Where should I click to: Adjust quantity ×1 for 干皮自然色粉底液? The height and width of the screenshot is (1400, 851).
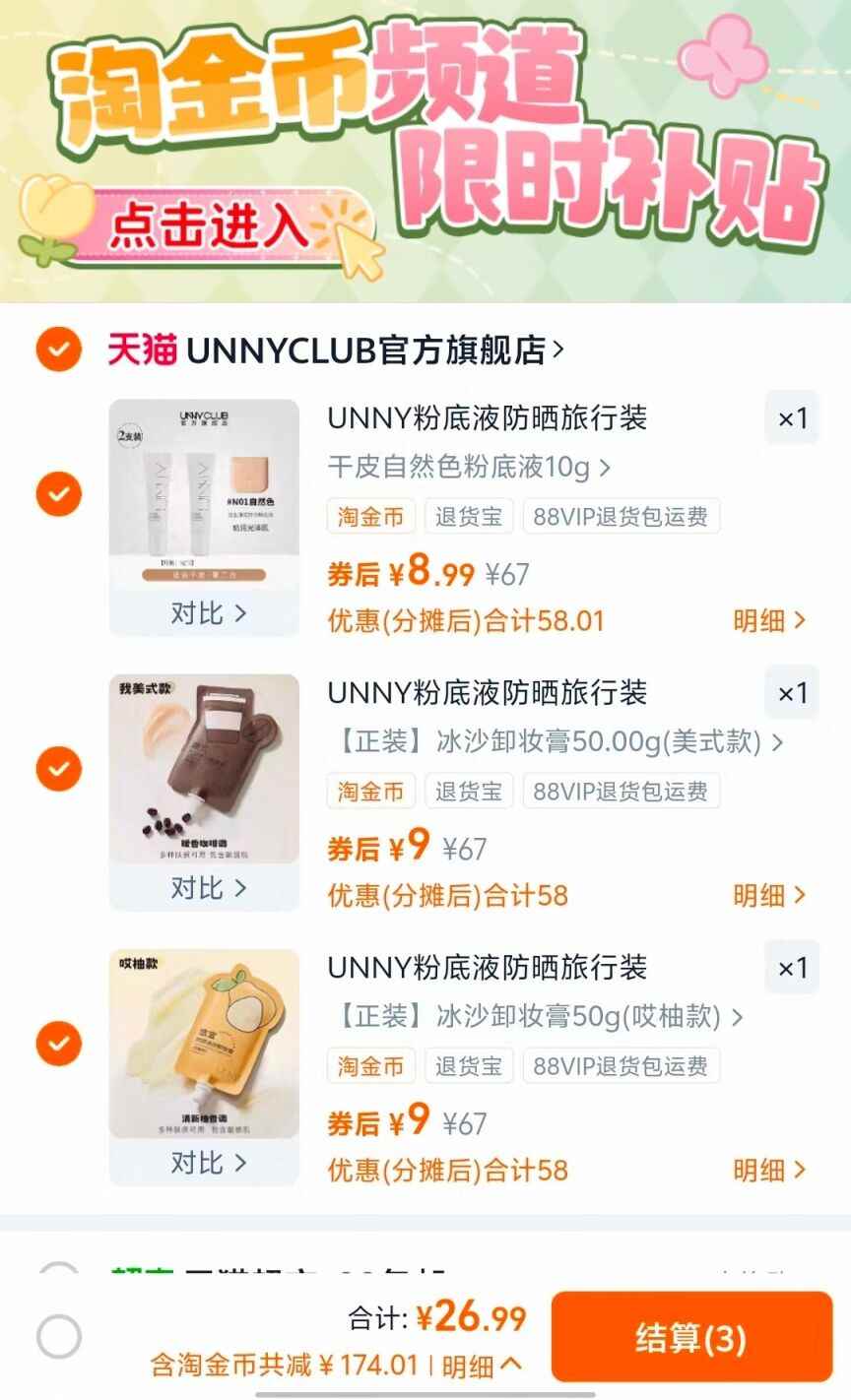pos(792,418)
